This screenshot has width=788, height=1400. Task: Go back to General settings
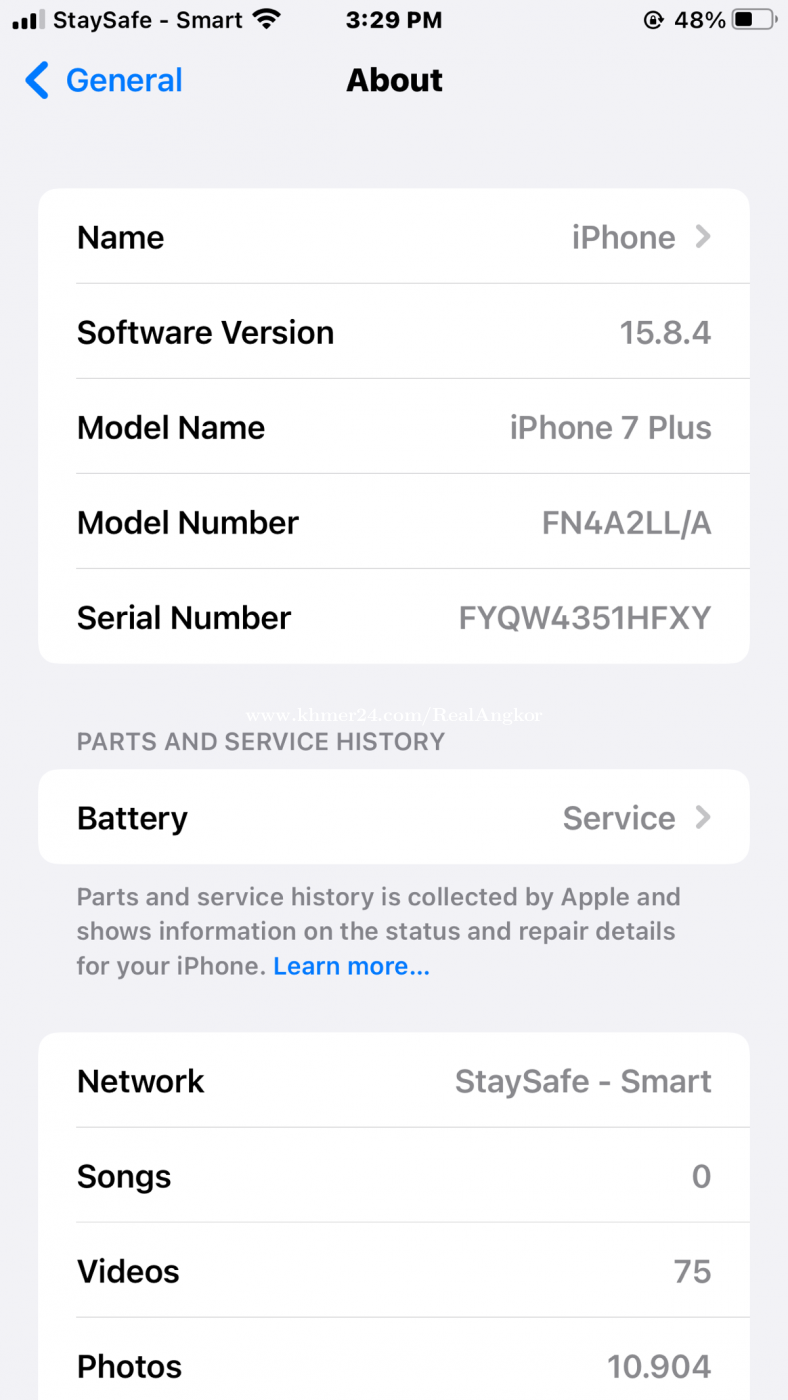(x=104, y=80)
